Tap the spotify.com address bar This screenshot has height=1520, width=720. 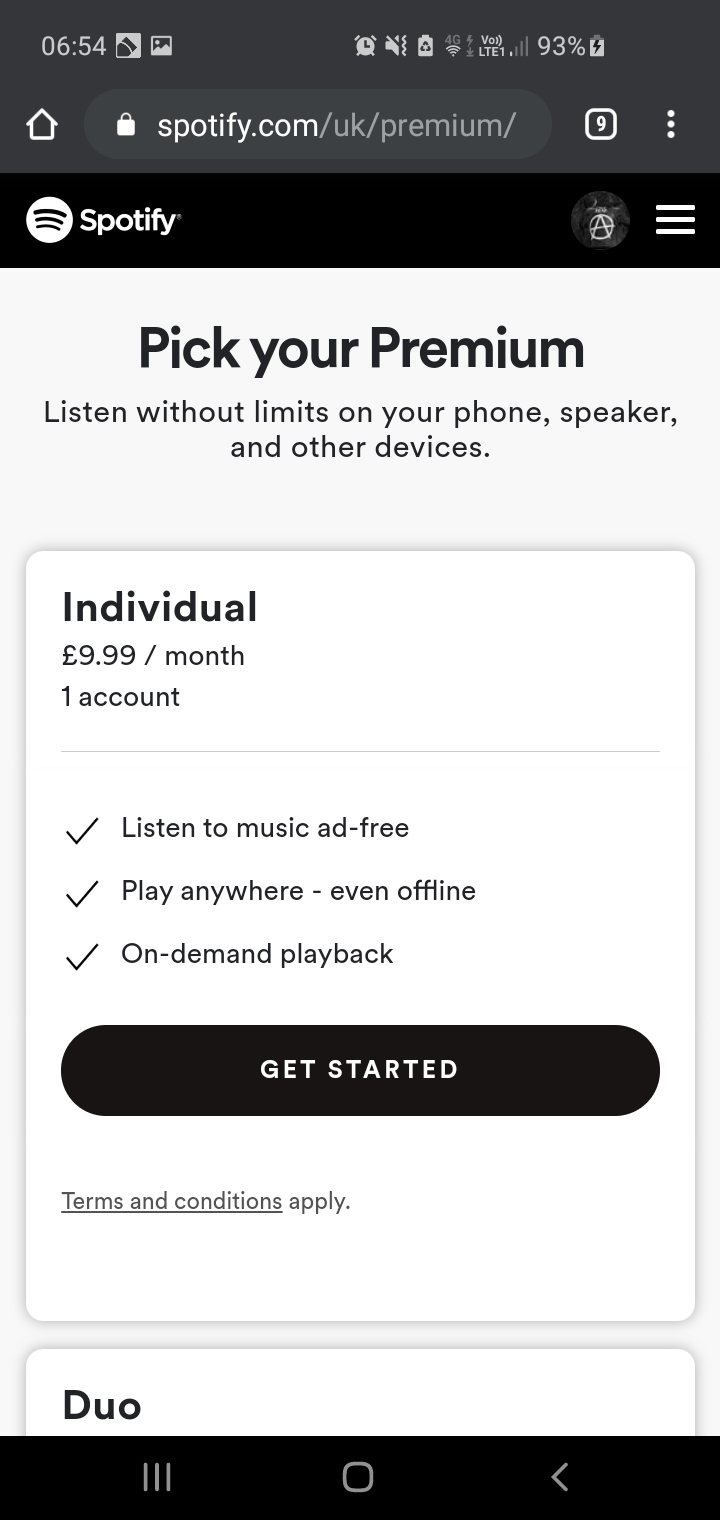click(x=318, y=125)
